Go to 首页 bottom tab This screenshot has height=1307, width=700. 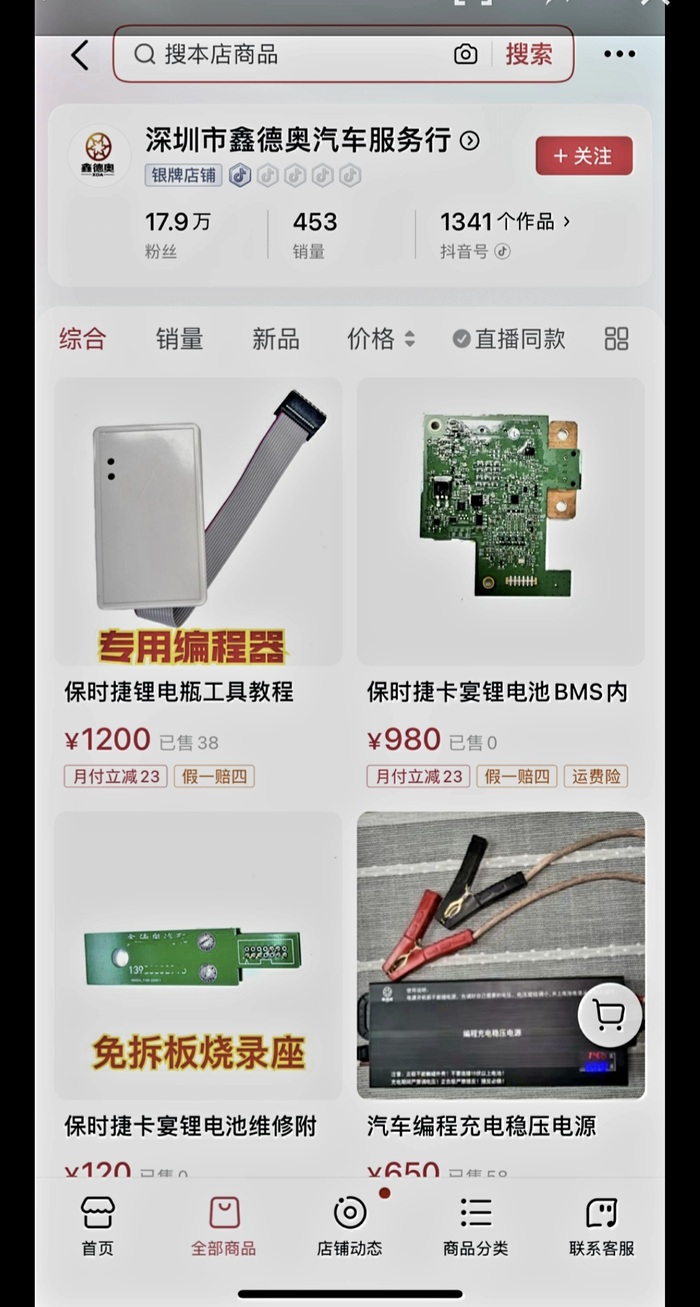click(97, 1225)
